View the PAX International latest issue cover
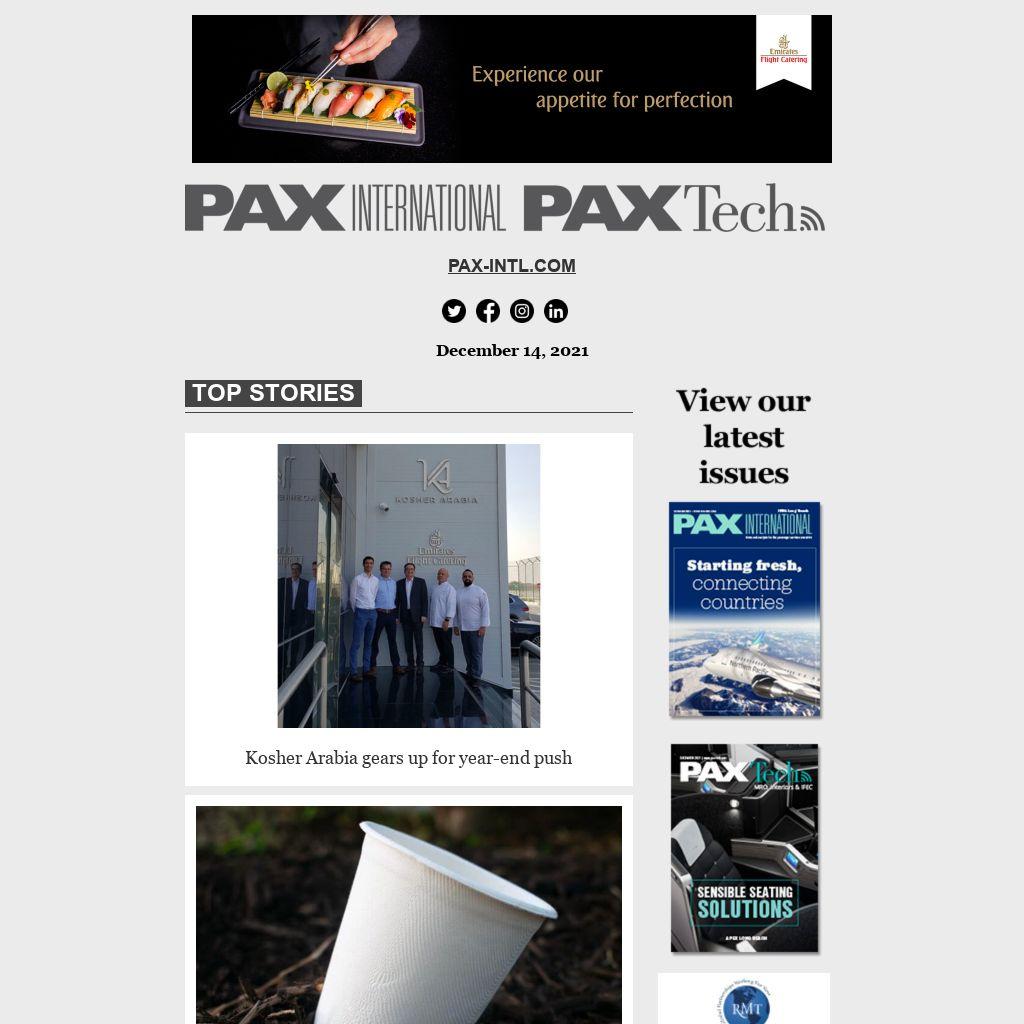Image resolution: width=1024 pixels, height=1024 pixels. tap(744, 609)
